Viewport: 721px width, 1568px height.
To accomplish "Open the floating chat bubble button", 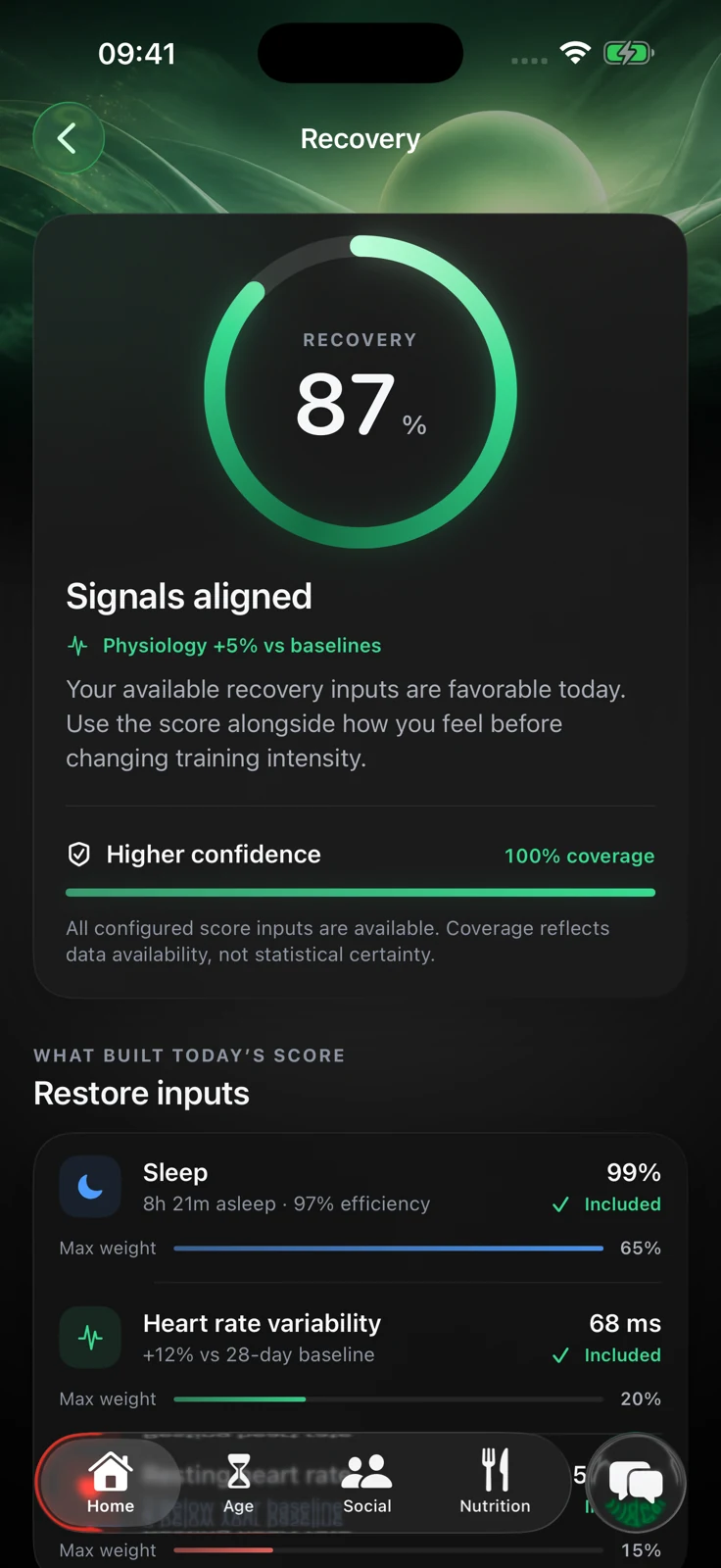I will pyautogui.click(x=636, y=1483).
